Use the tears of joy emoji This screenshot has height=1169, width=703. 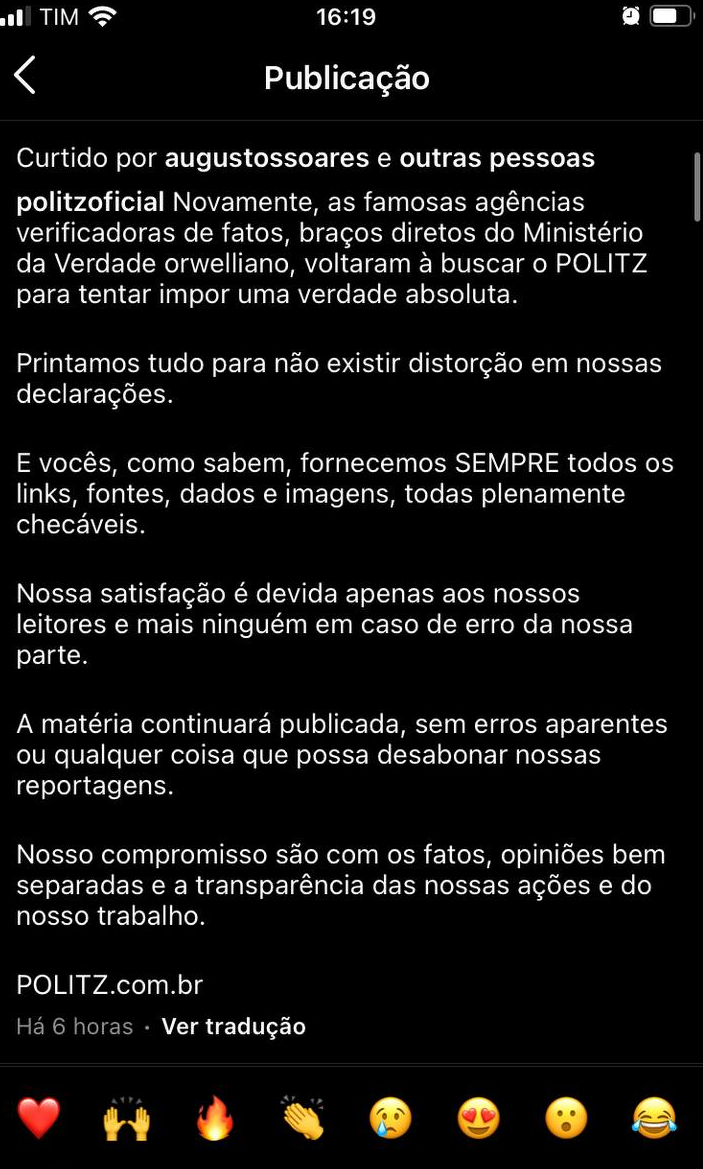pyautogui.click(x=654, y=1119)
